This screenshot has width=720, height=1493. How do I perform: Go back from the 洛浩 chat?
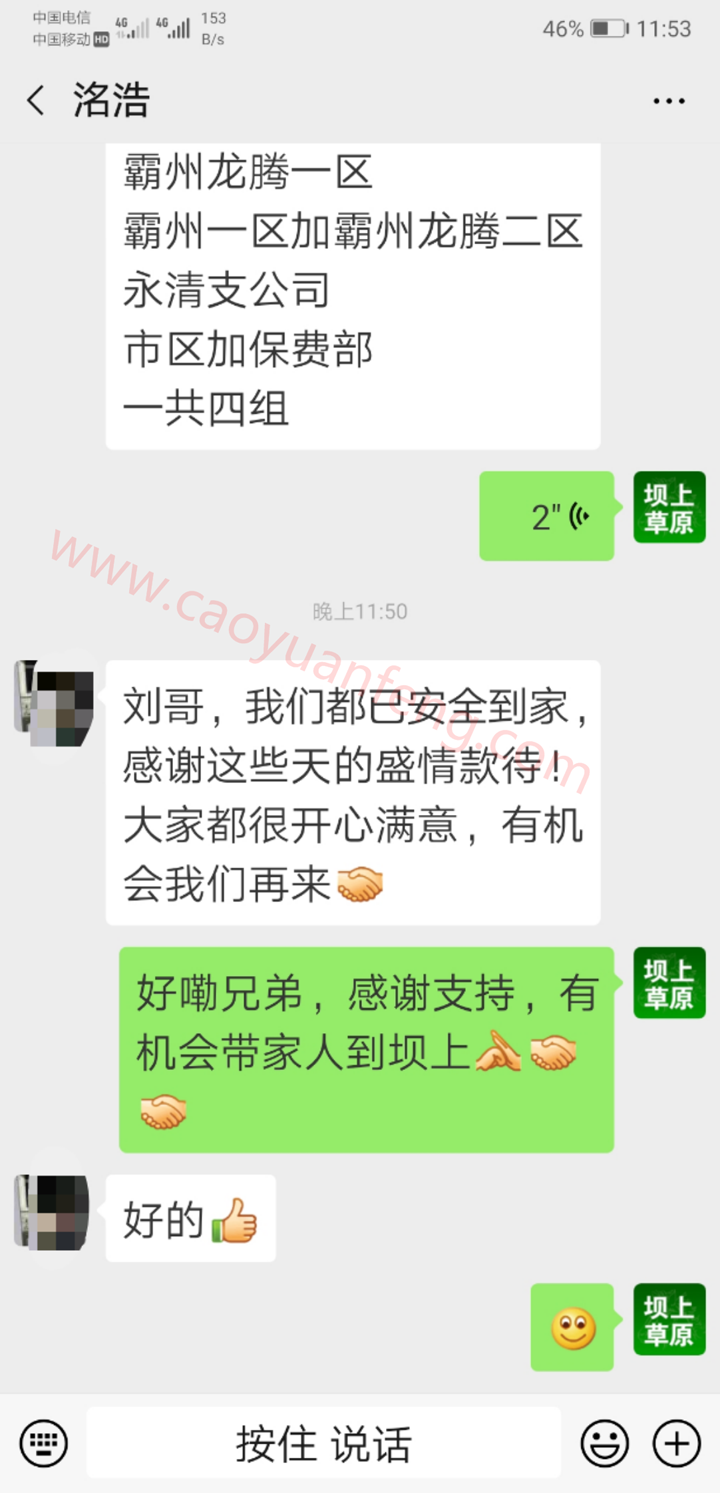point(36,101)
